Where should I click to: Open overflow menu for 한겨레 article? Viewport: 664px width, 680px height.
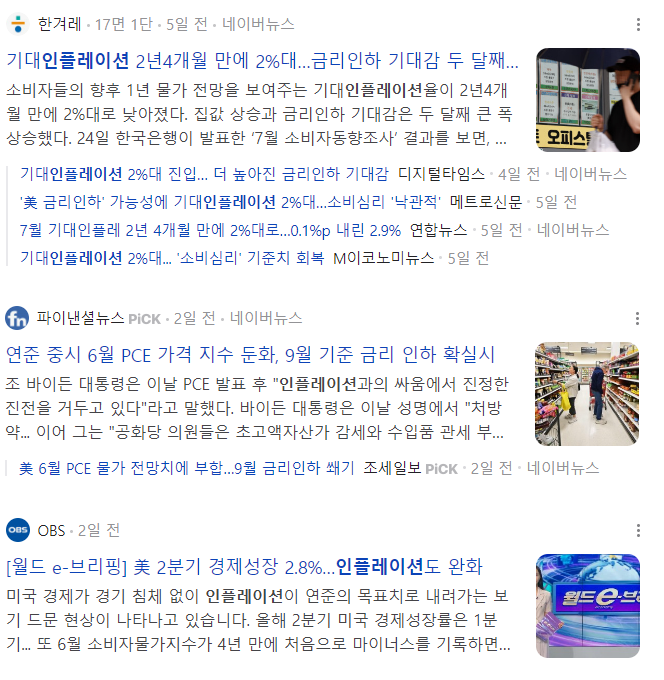[639, 22]
